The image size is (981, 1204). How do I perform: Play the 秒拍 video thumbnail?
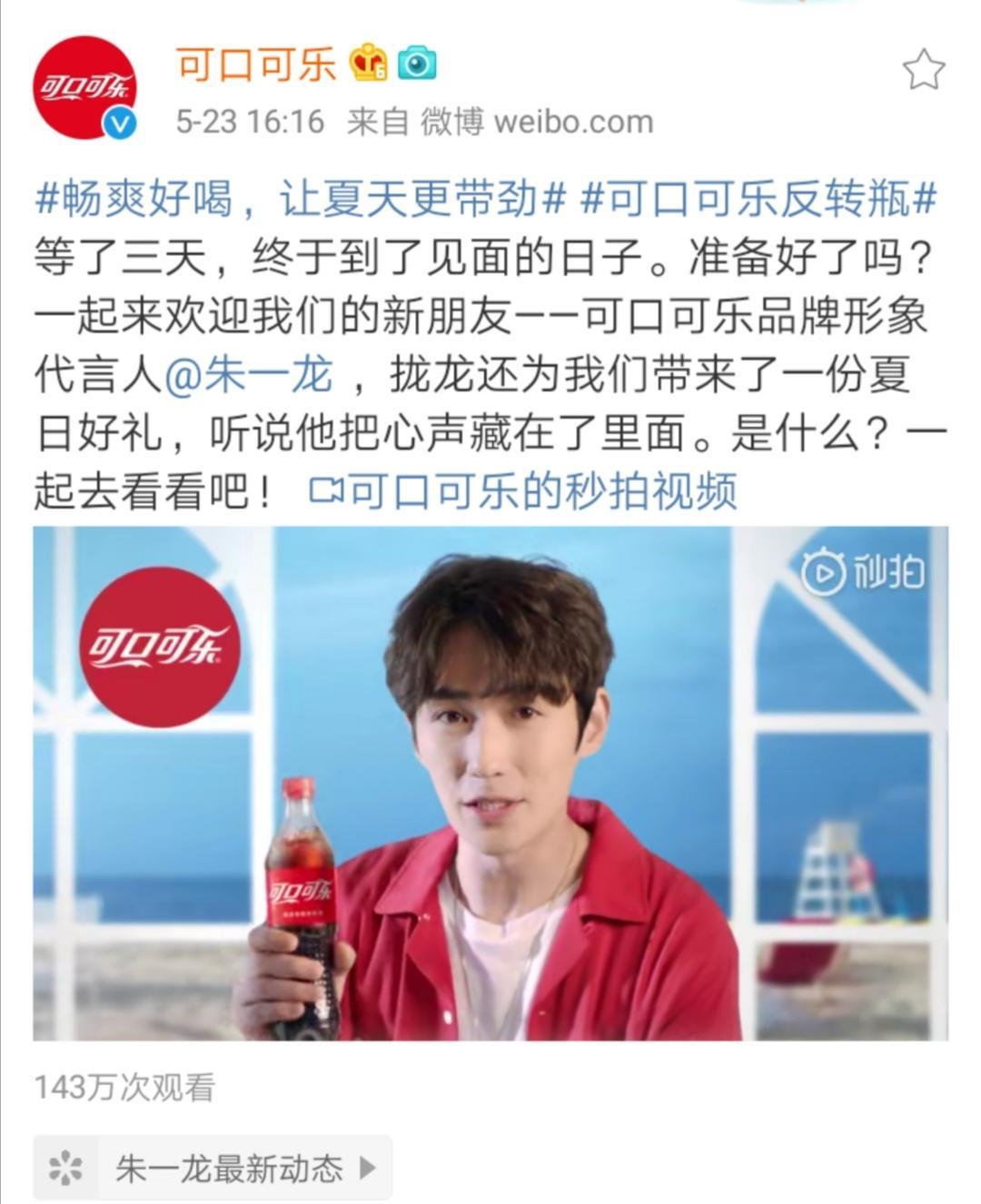tap(490, 783)
